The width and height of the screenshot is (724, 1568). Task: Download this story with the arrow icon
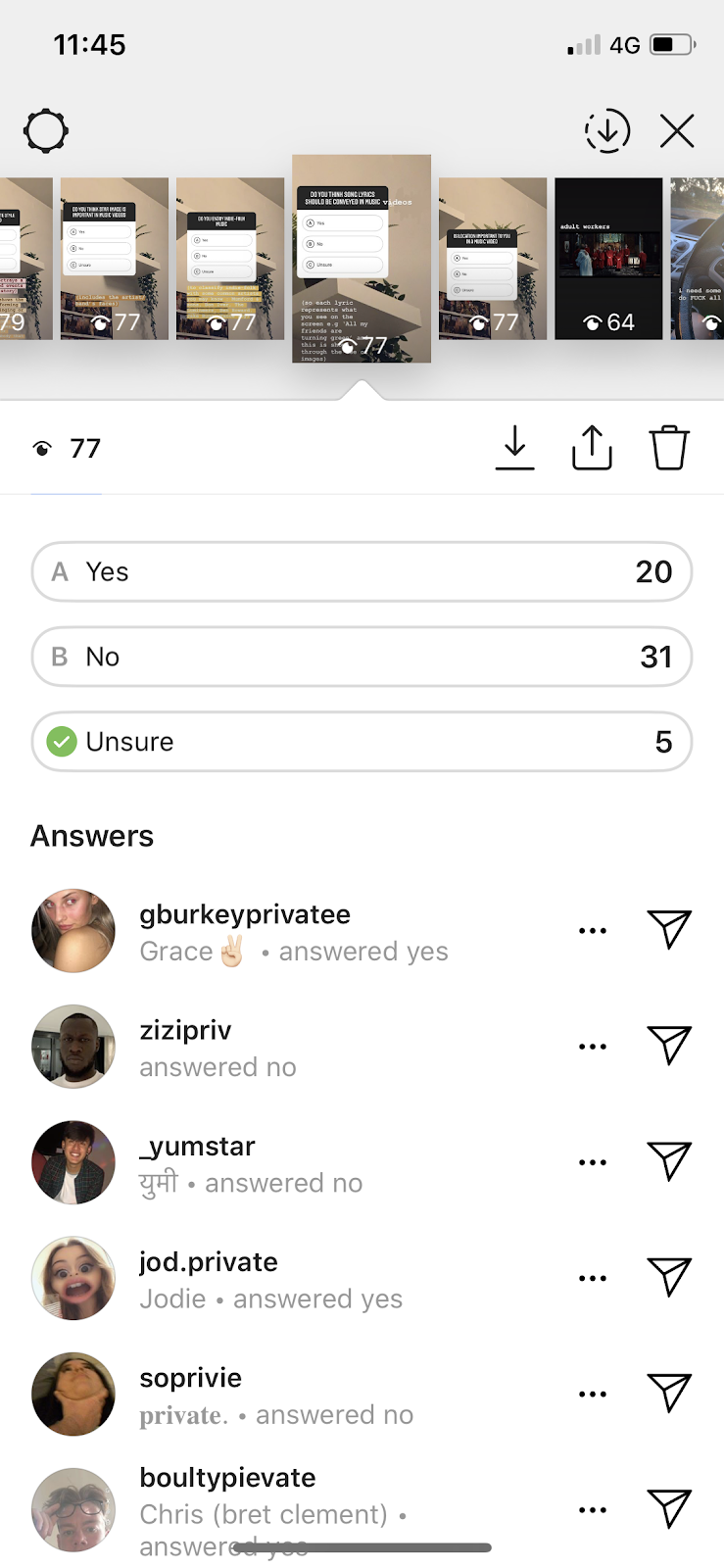(515, 449)
